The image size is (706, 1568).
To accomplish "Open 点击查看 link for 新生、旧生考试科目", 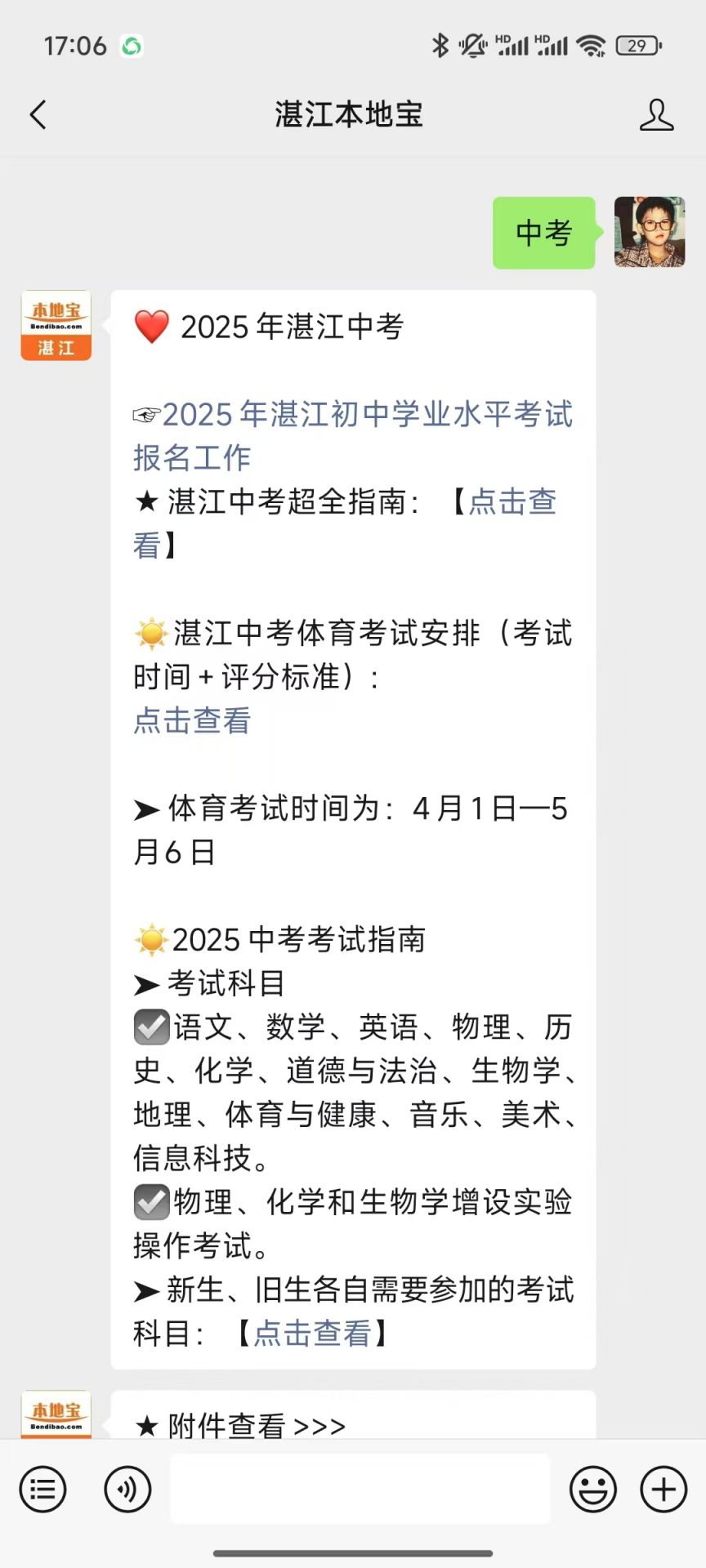I will [x=313, y=1334].
